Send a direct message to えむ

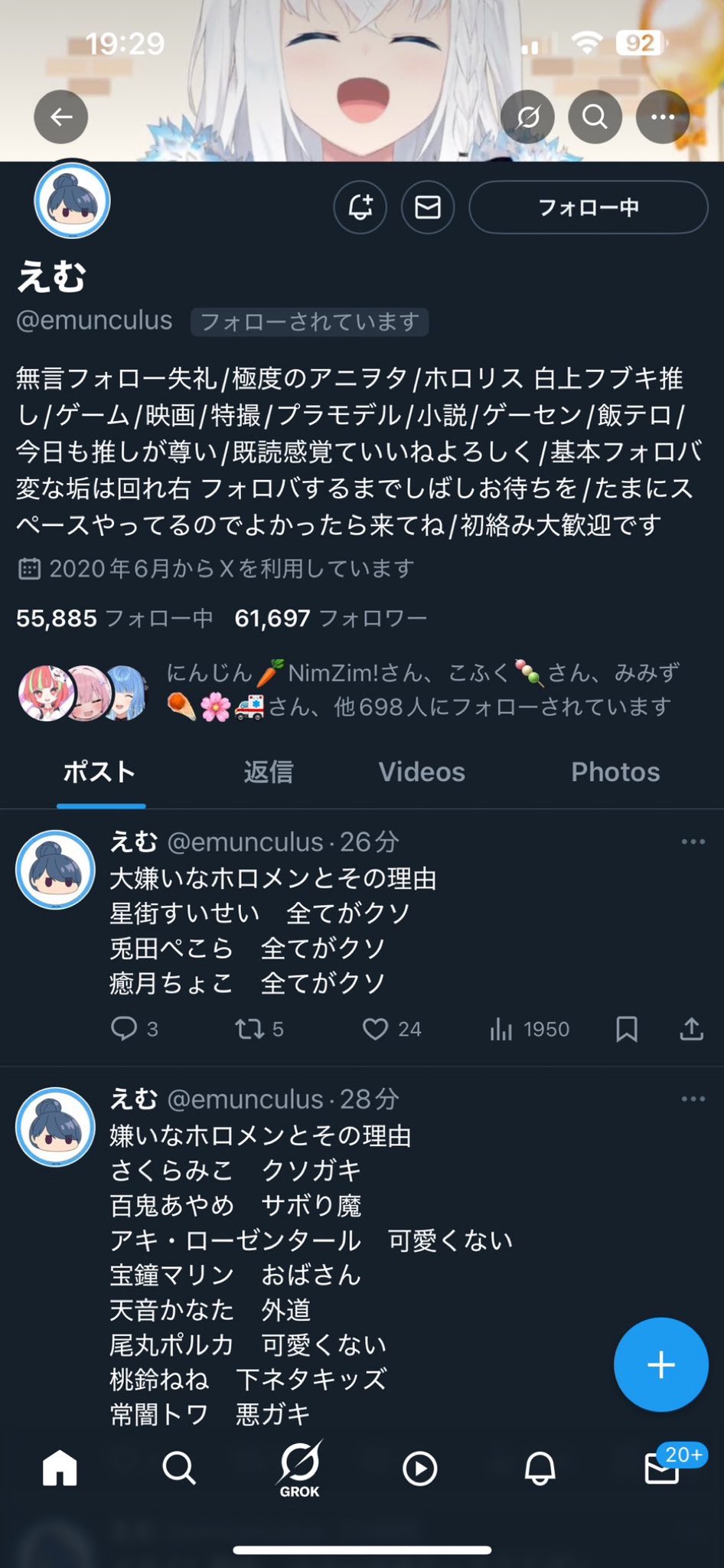click(x=428, y=207)
